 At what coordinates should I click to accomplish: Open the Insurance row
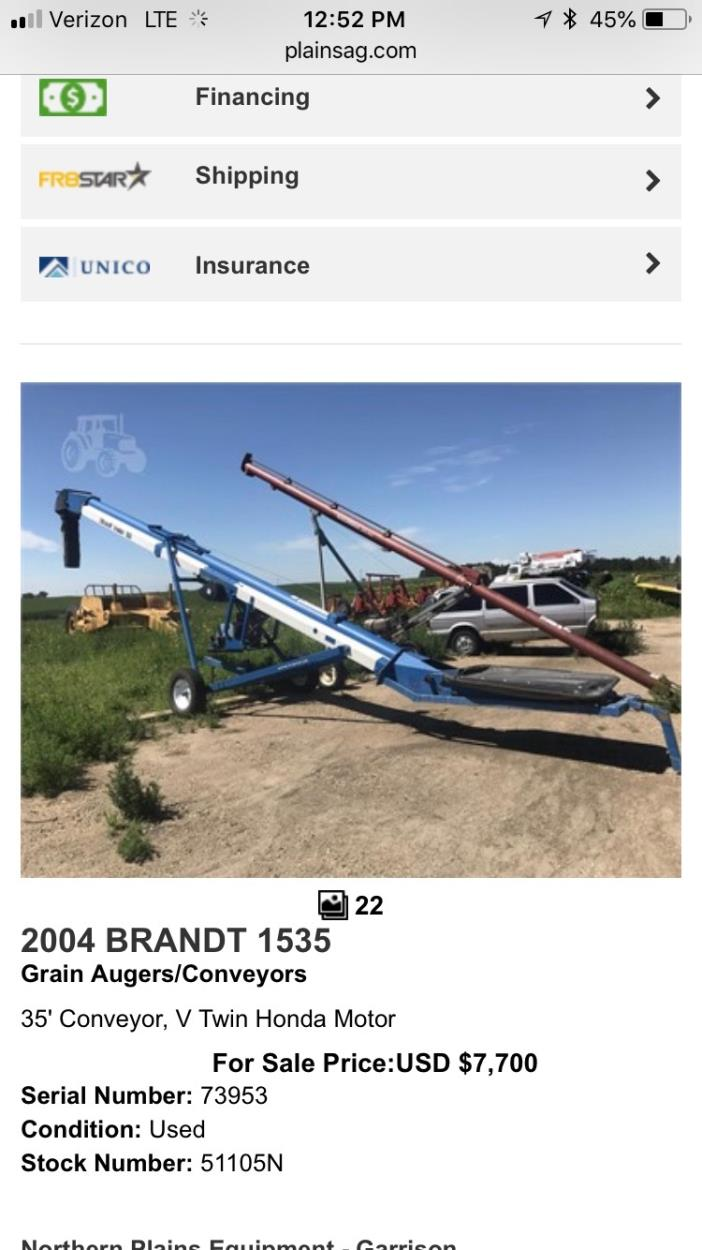350,265
